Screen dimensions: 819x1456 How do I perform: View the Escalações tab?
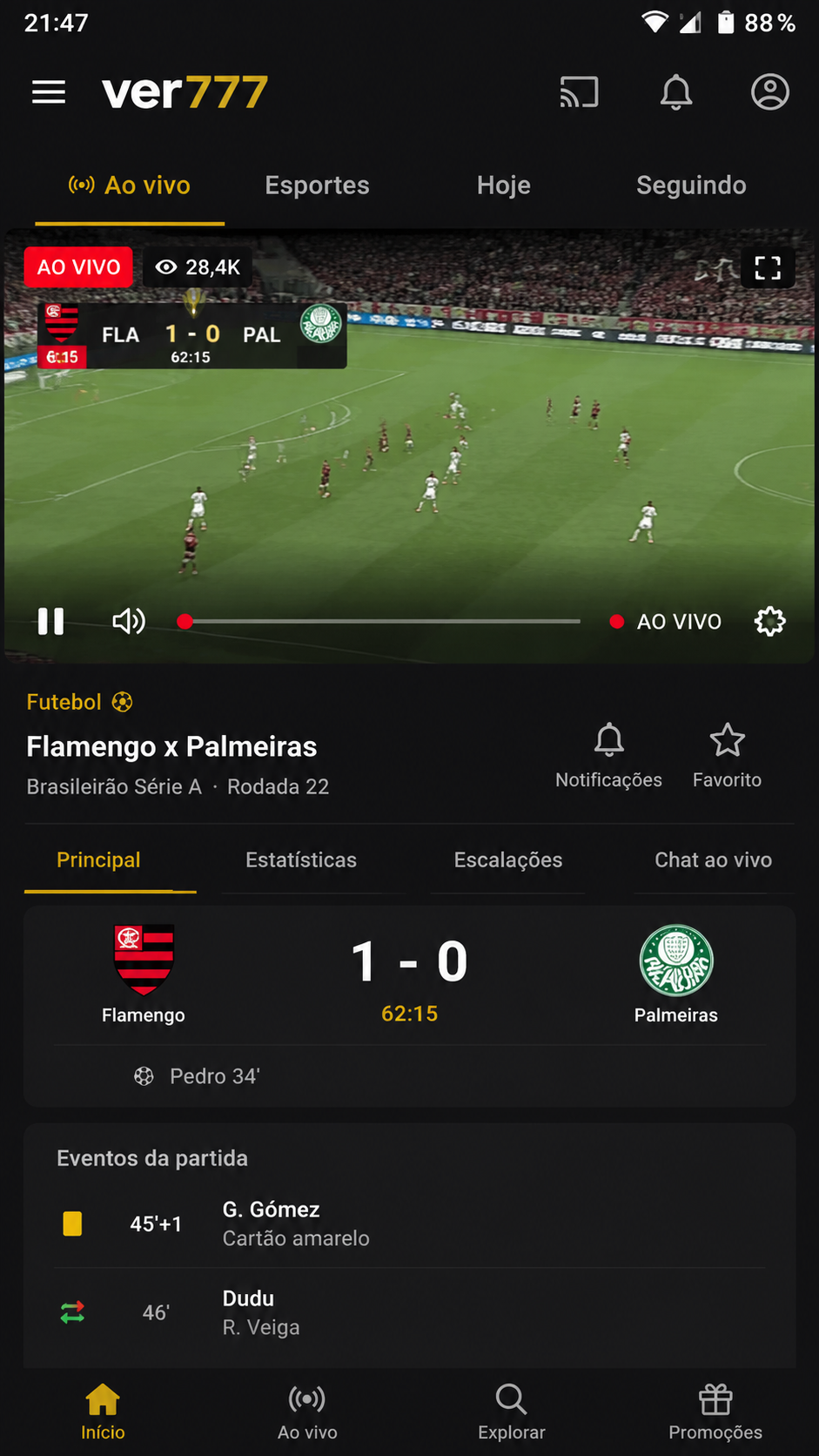[x=508, y=860]
